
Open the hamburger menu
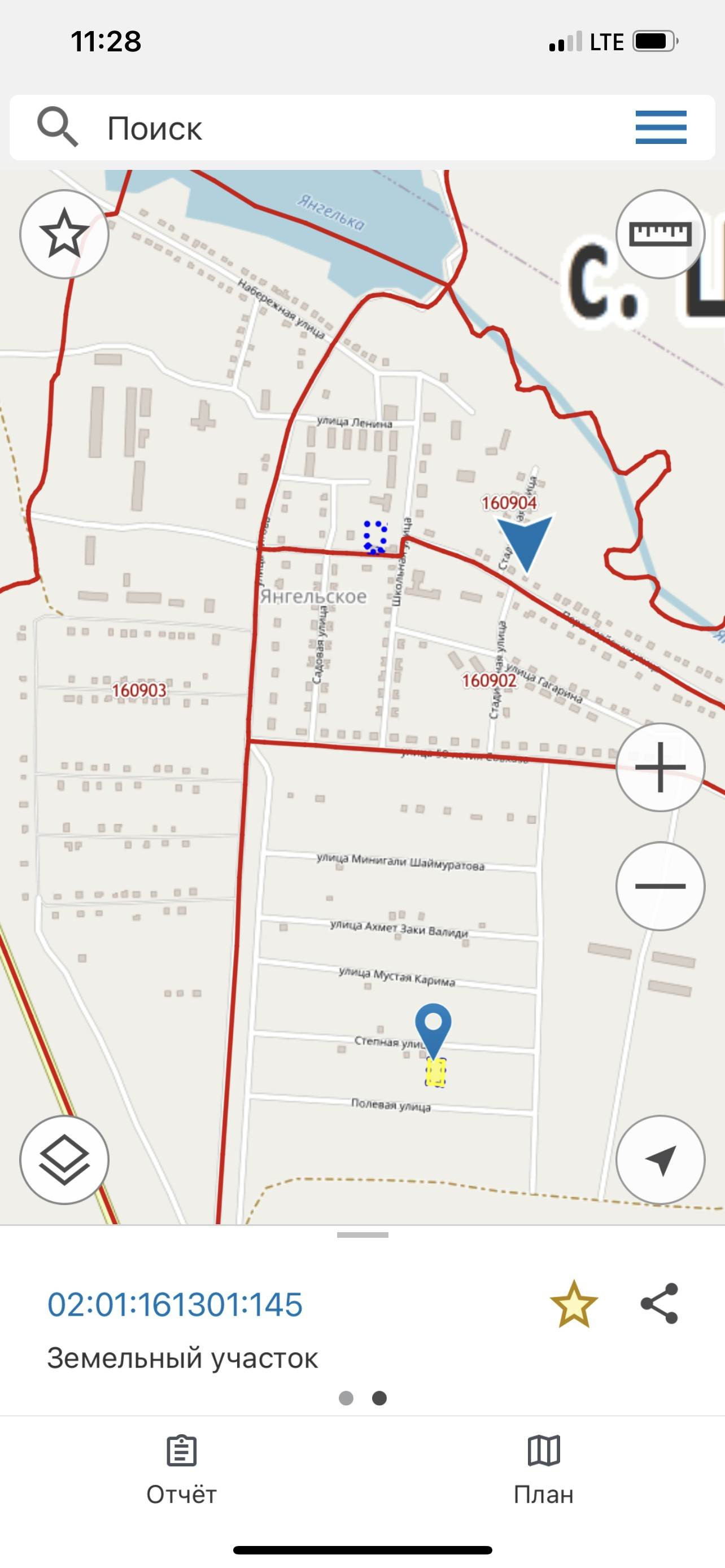pos(661,127)
